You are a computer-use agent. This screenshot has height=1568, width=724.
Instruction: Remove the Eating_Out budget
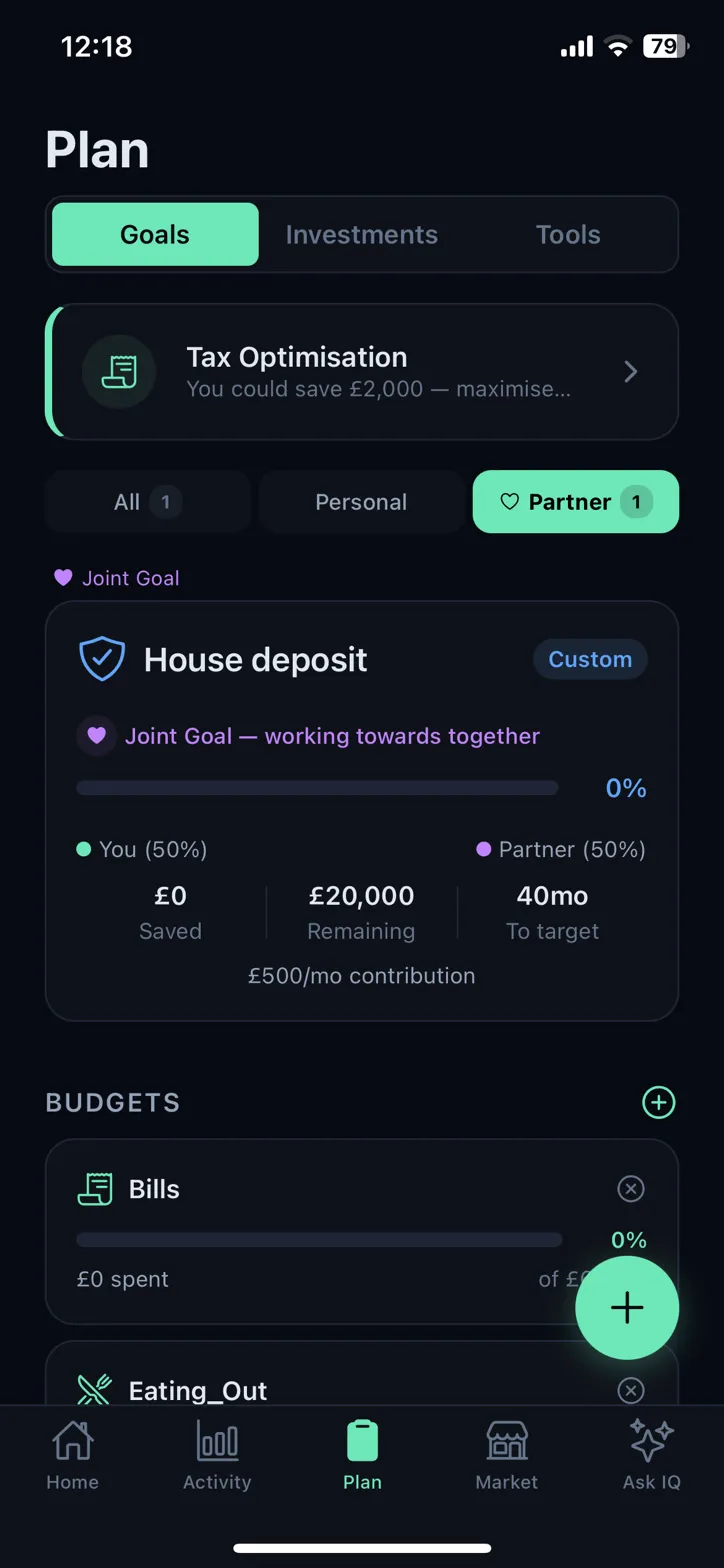(x=630, y=1390)
